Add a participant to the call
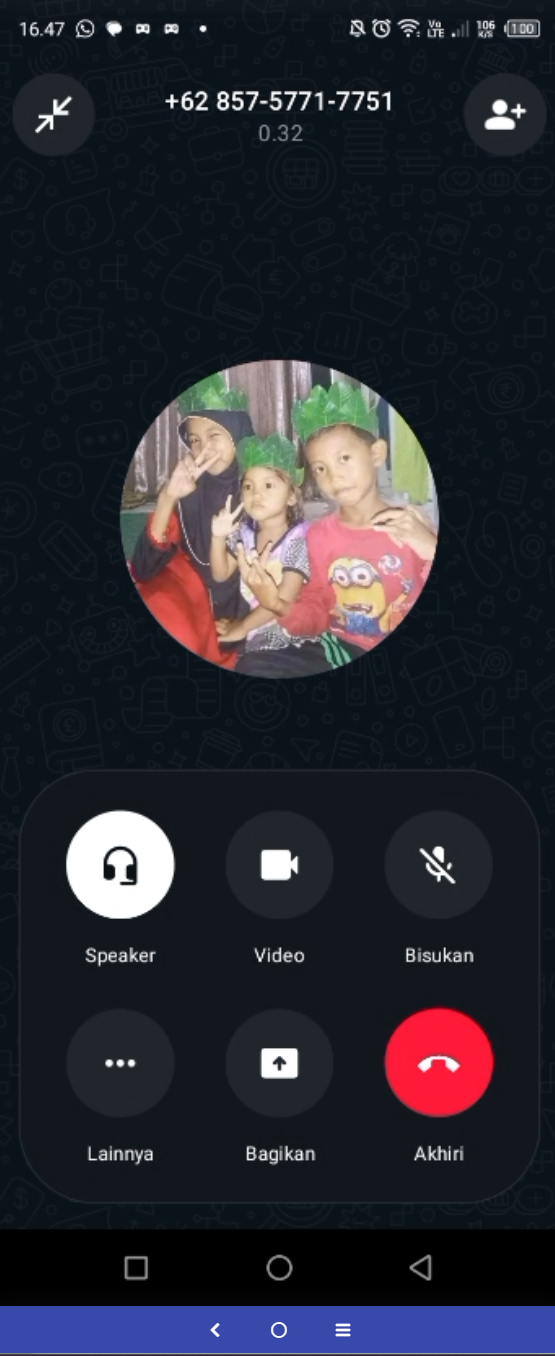Screen dimensions: 555x1356 coord(505,115)
